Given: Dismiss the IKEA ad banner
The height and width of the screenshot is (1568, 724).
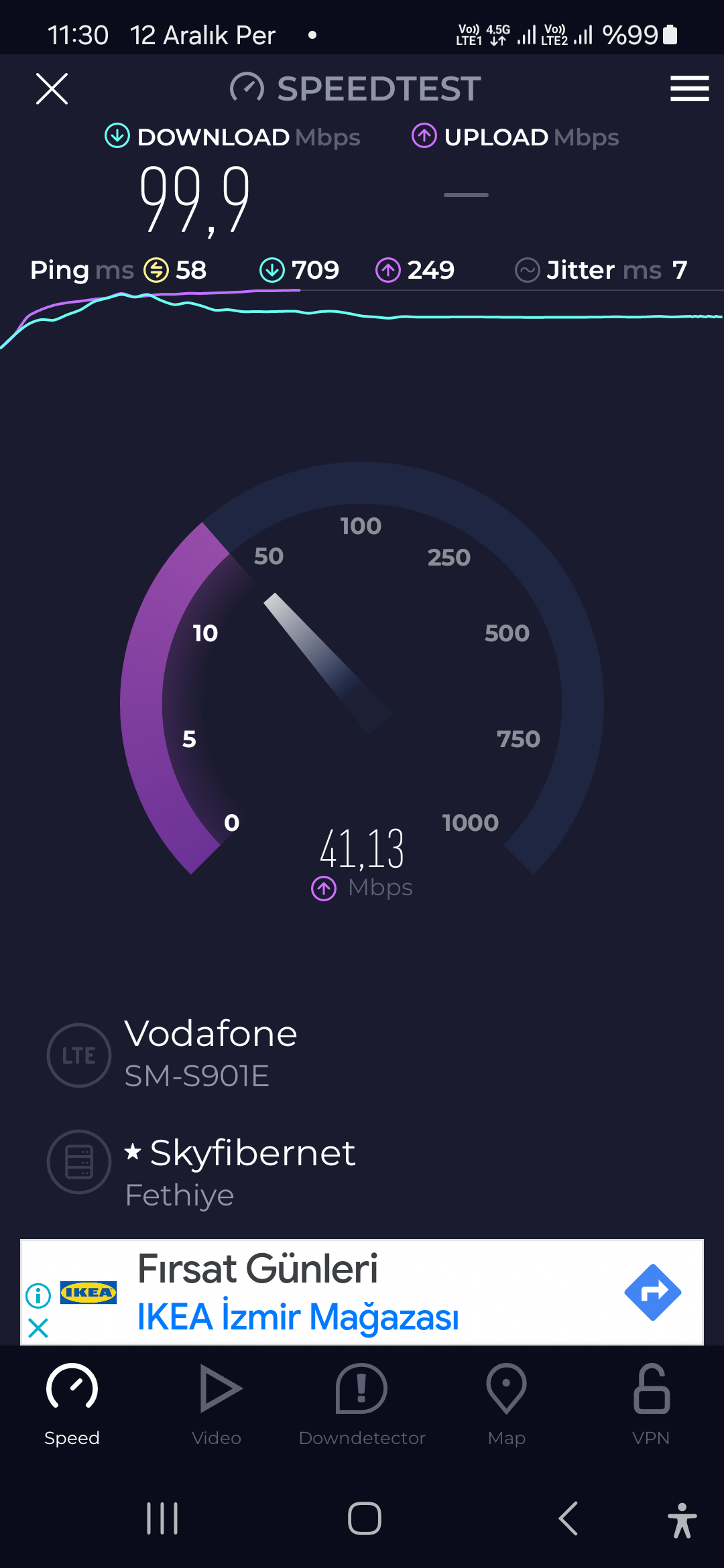Looking at the screenshot, I should point(38,1327).
